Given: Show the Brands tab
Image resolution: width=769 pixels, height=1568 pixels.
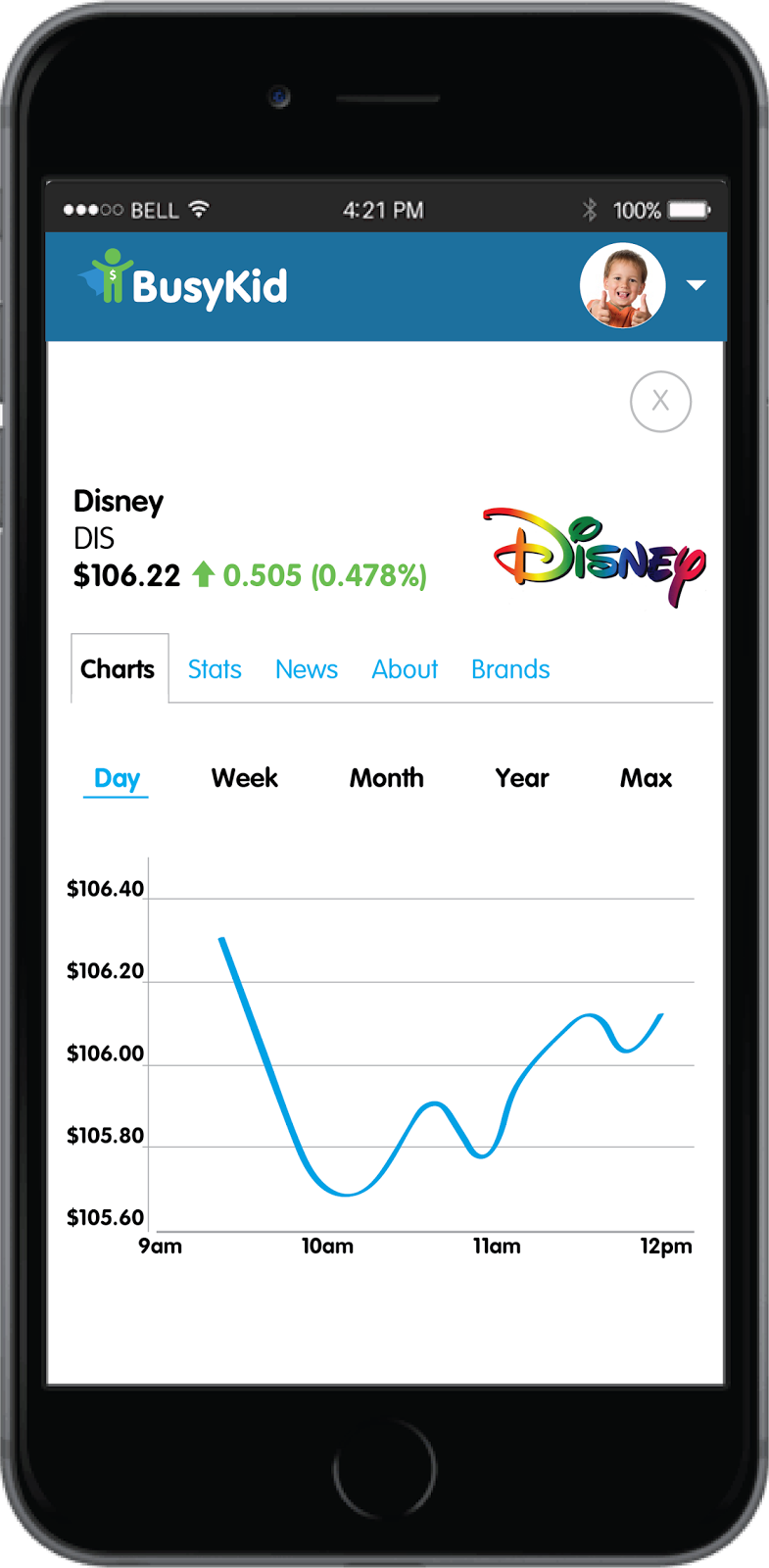Looking at the screenshot, I should (x=510, y=669).
